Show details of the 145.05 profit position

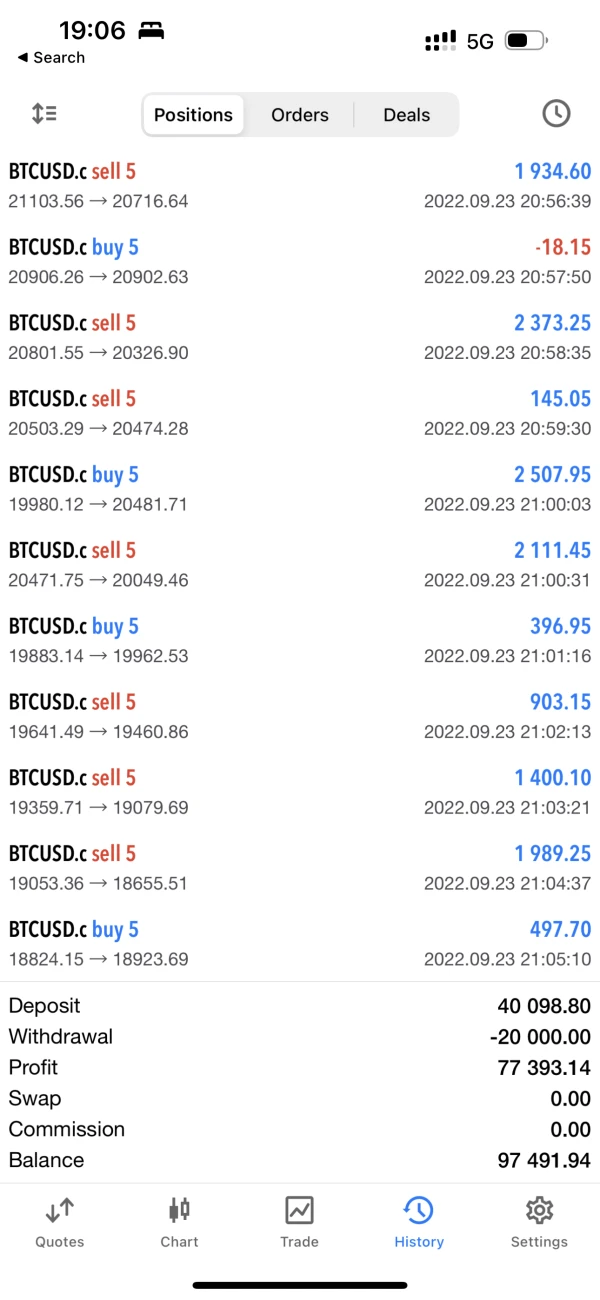click(300, 413)
